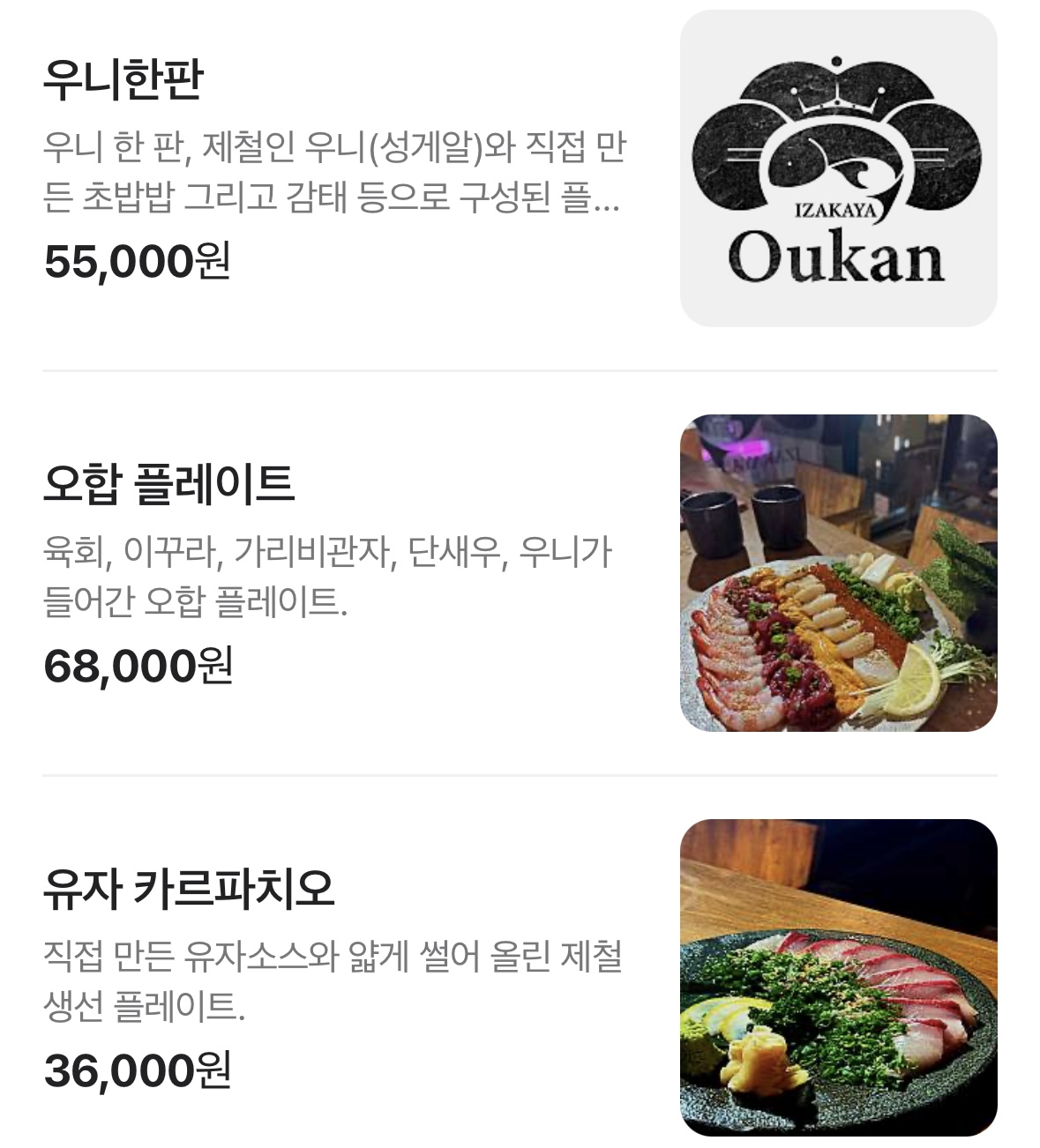Tap the Oukan logo image for 우니한판

coord(838,168)
